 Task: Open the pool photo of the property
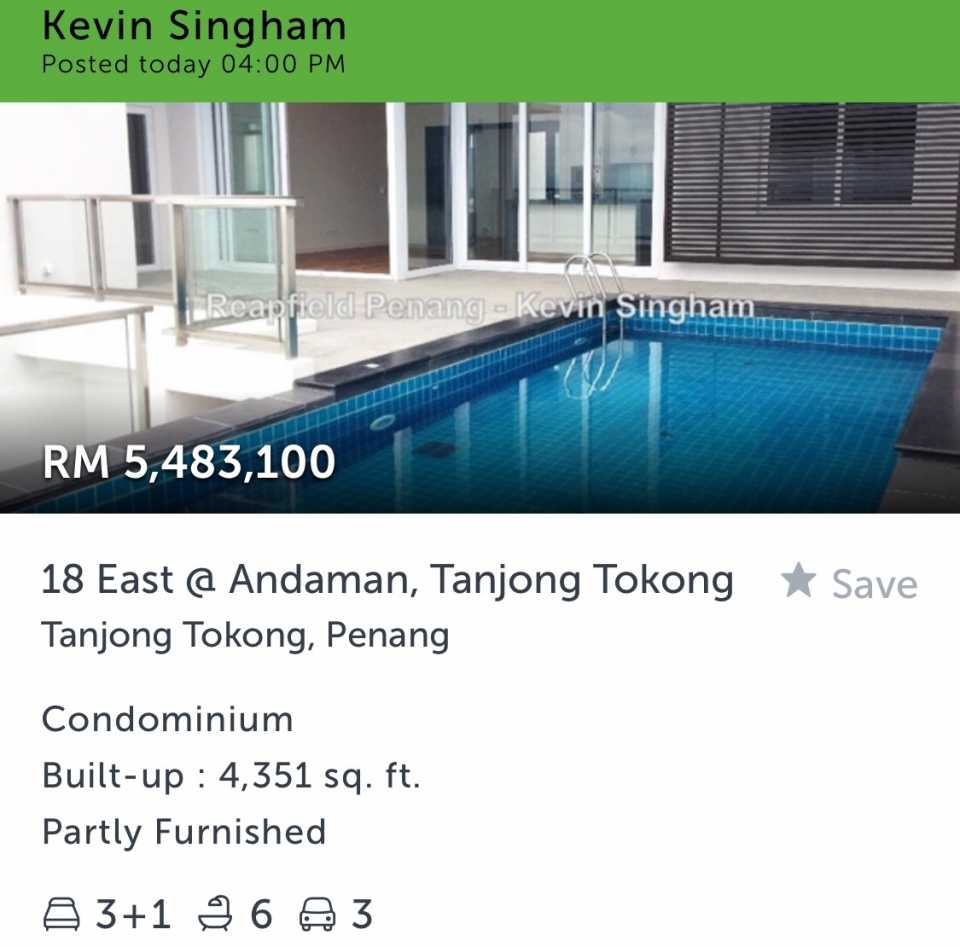click(x=480, y=310)
